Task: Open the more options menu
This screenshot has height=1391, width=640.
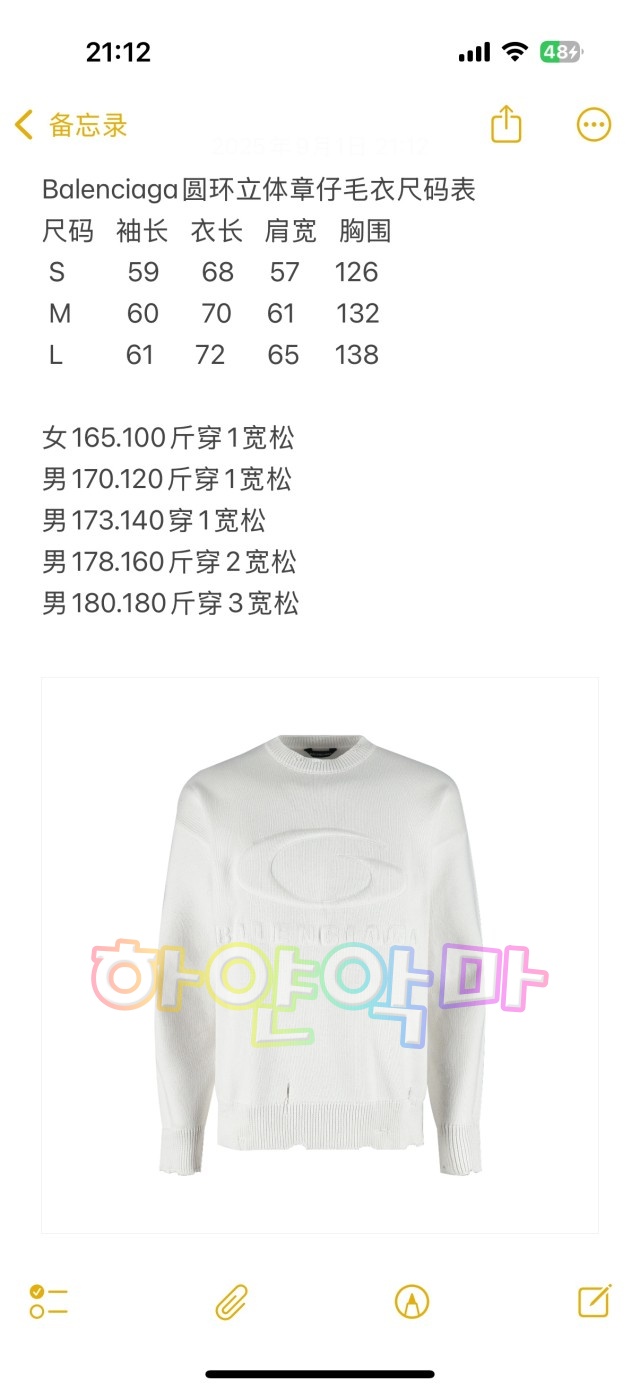Action: tap(594, 125)
